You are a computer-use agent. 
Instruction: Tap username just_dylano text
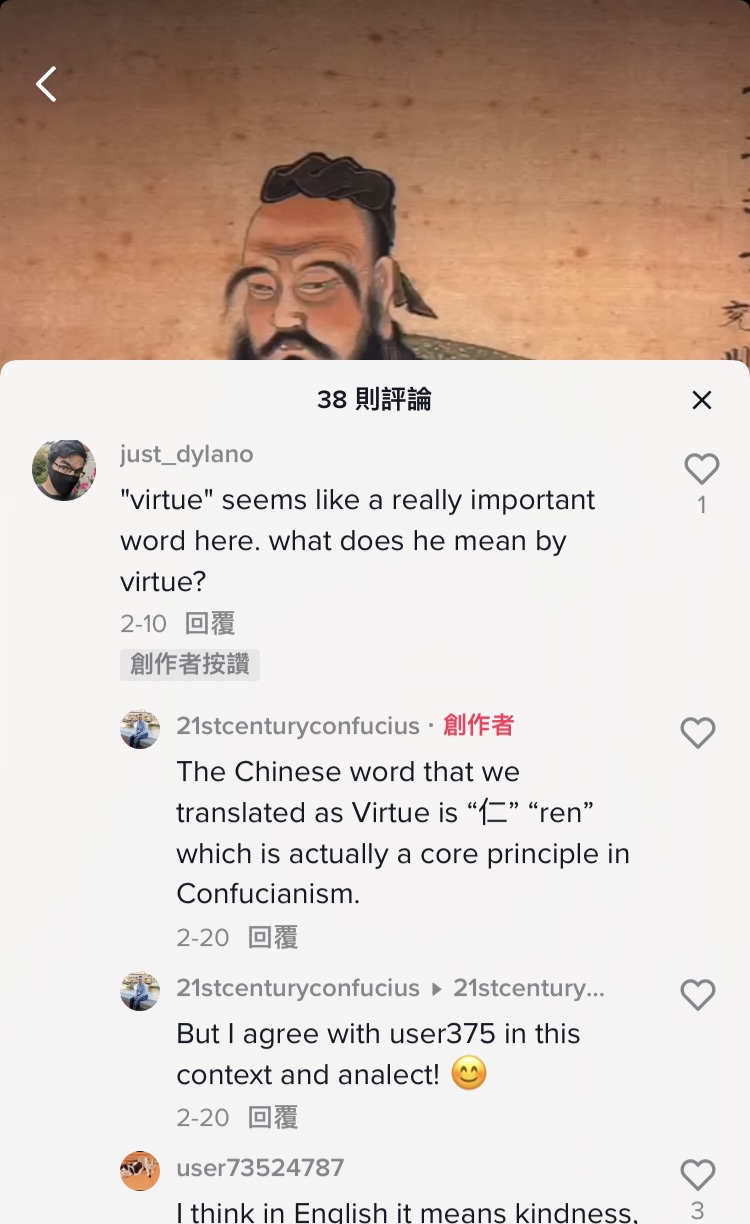pos(184,454)
